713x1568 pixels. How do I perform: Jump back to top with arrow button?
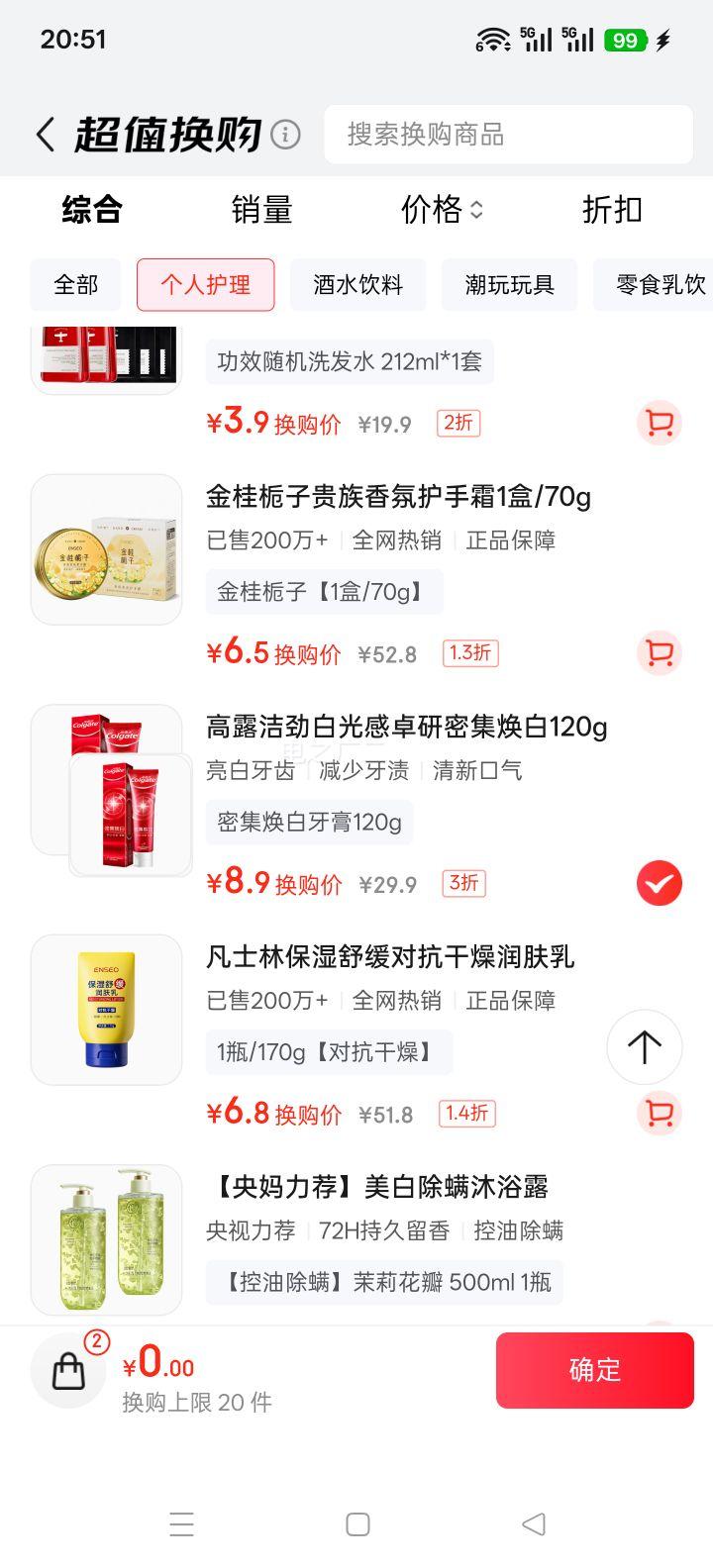point(645,1047)
